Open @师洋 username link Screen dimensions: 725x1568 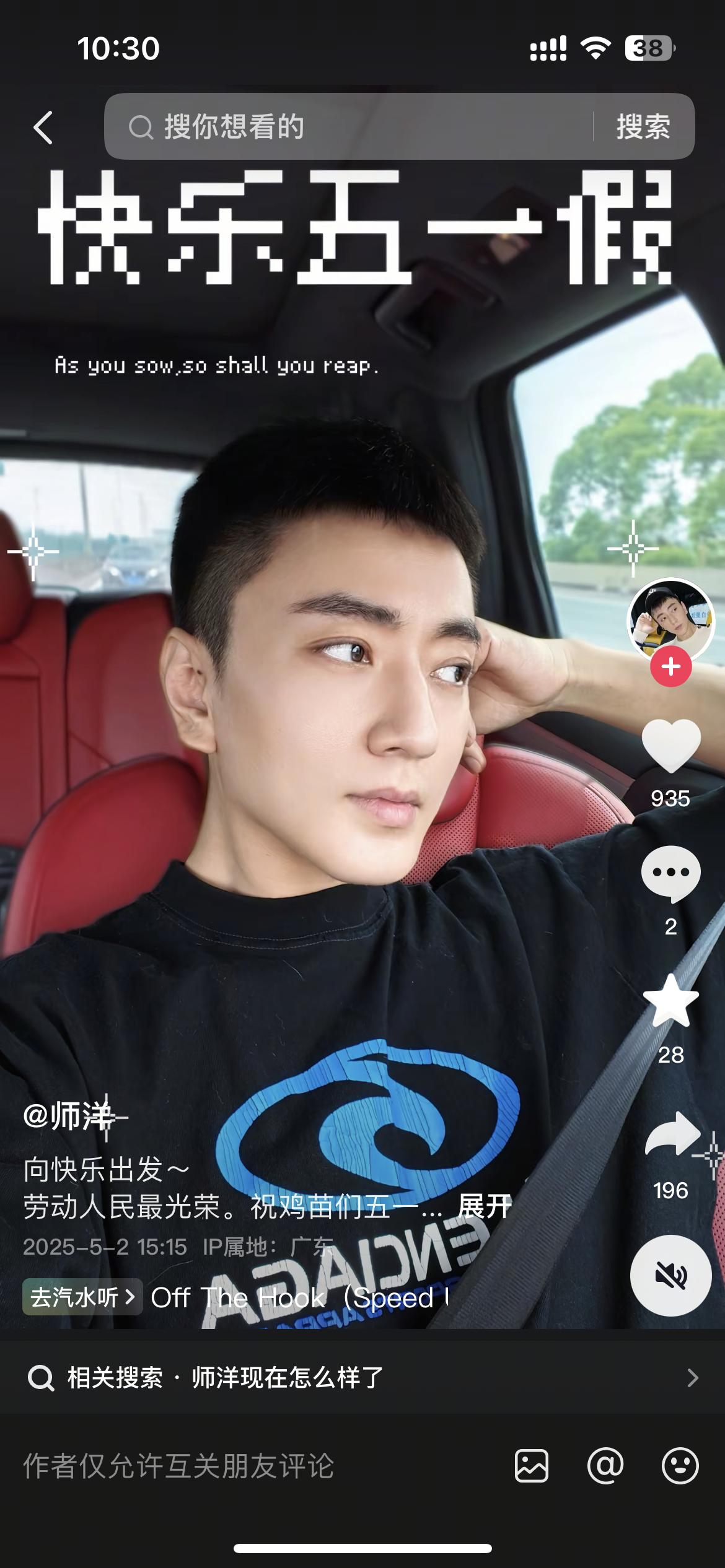pos(68,1116)
